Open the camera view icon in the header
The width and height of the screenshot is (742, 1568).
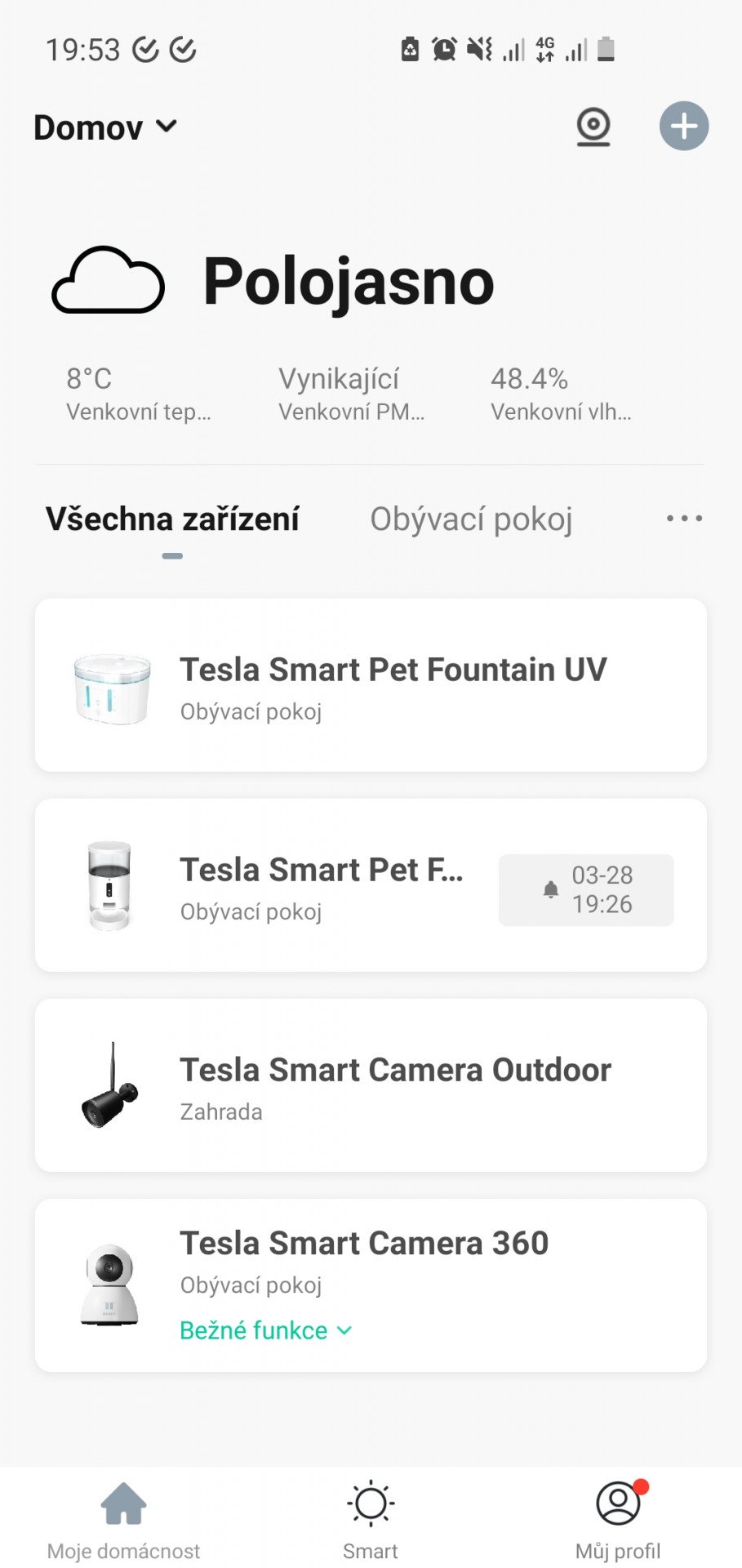tap(593, 127)
